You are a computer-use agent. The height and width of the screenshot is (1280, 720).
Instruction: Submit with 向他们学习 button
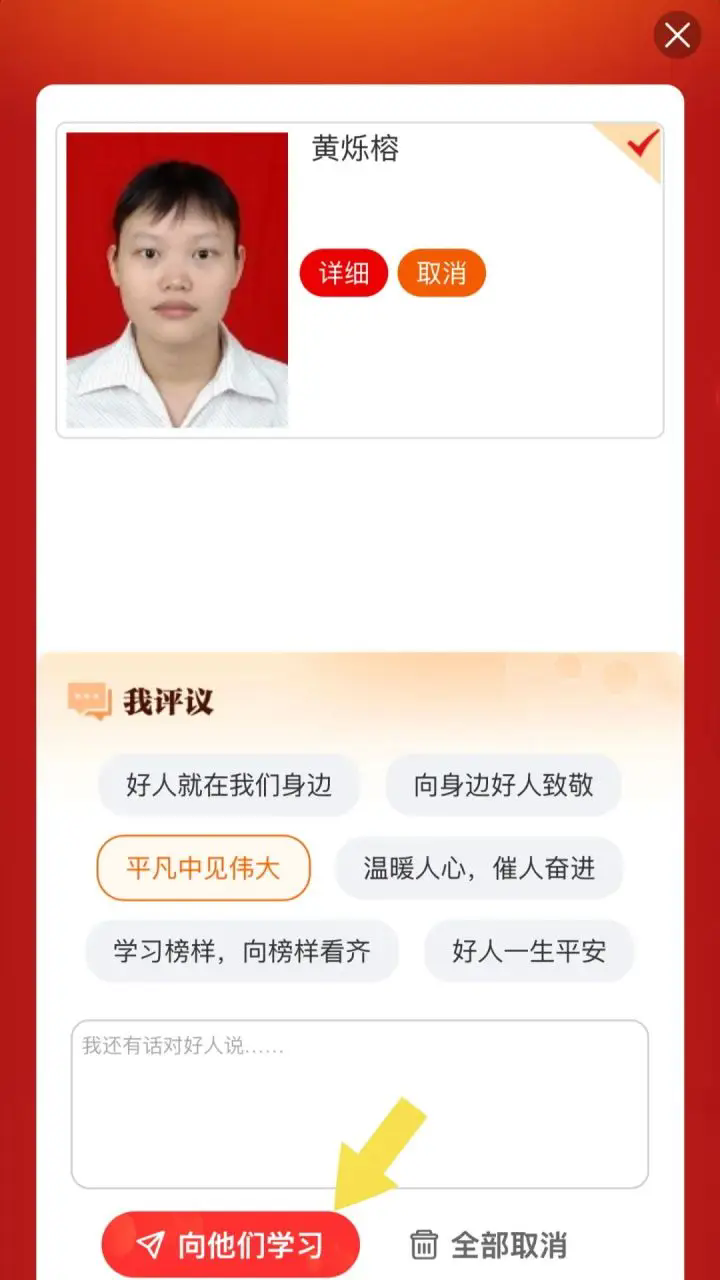click(230, 1245)
